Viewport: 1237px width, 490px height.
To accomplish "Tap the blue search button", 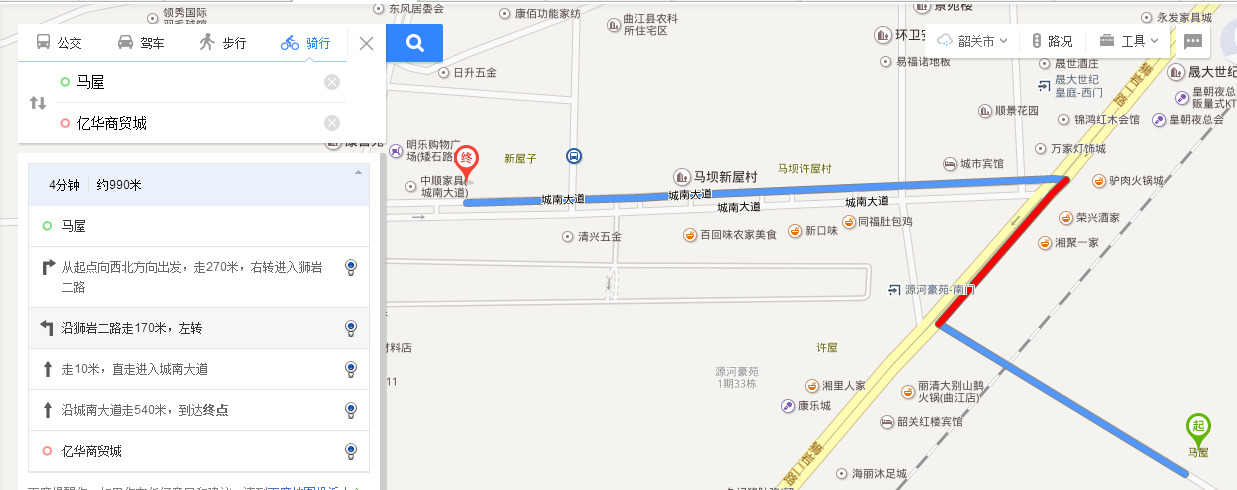I will (x=414, y=43).
